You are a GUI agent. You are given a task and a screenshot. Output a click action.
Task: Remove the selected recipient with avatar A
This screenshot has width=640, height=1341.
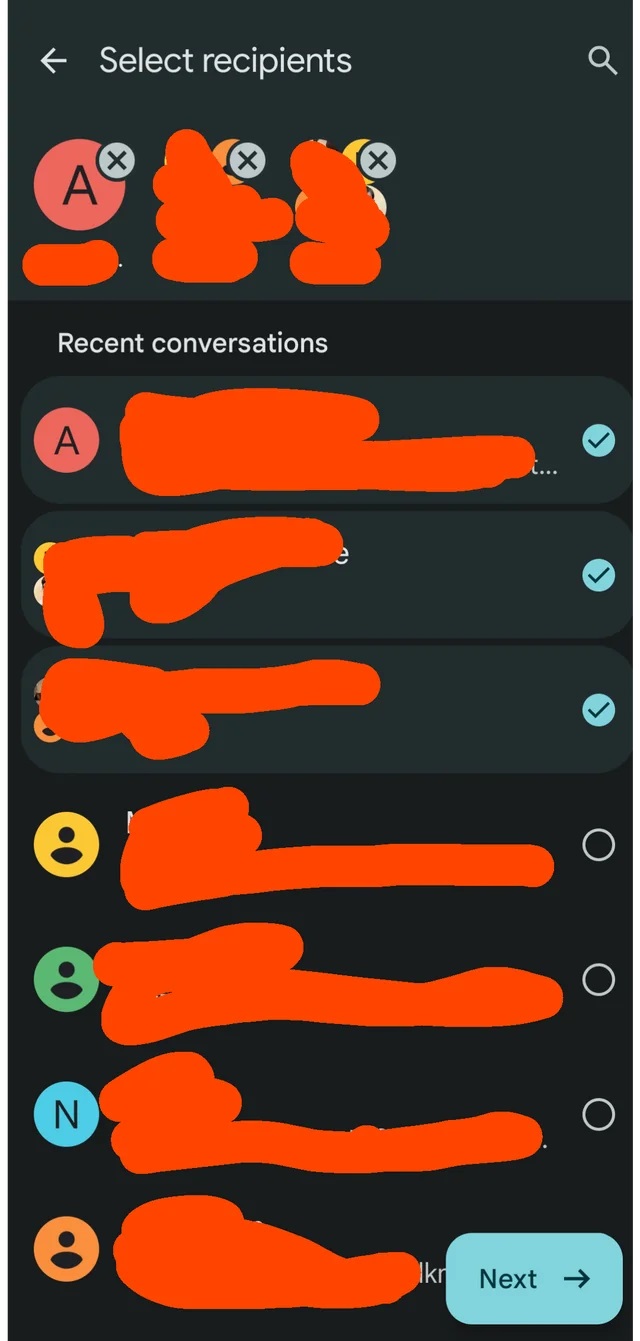click(x=116, y=159)
